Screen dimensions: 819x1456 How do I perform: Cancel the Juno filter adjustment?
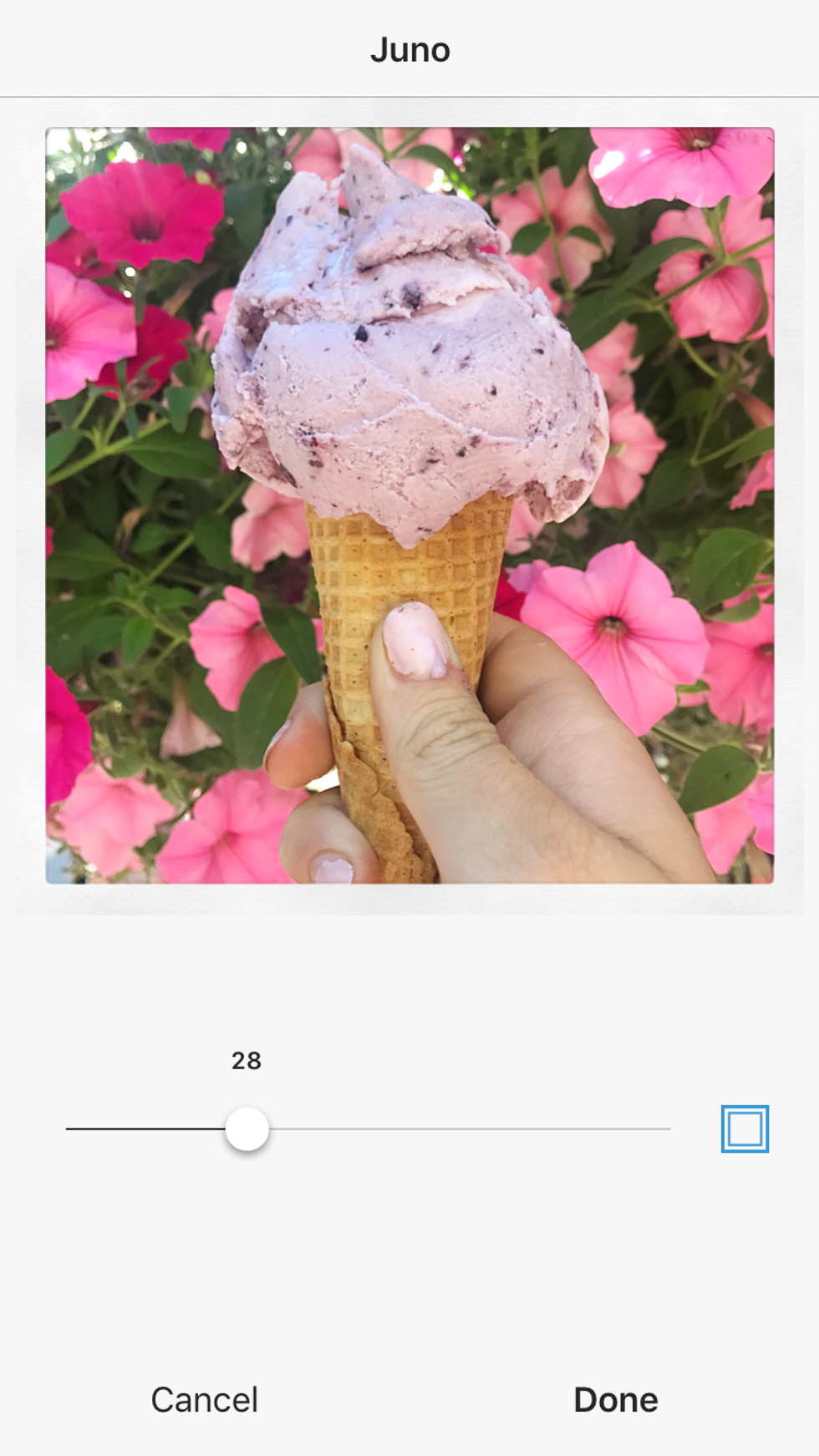click(204, 1399)
